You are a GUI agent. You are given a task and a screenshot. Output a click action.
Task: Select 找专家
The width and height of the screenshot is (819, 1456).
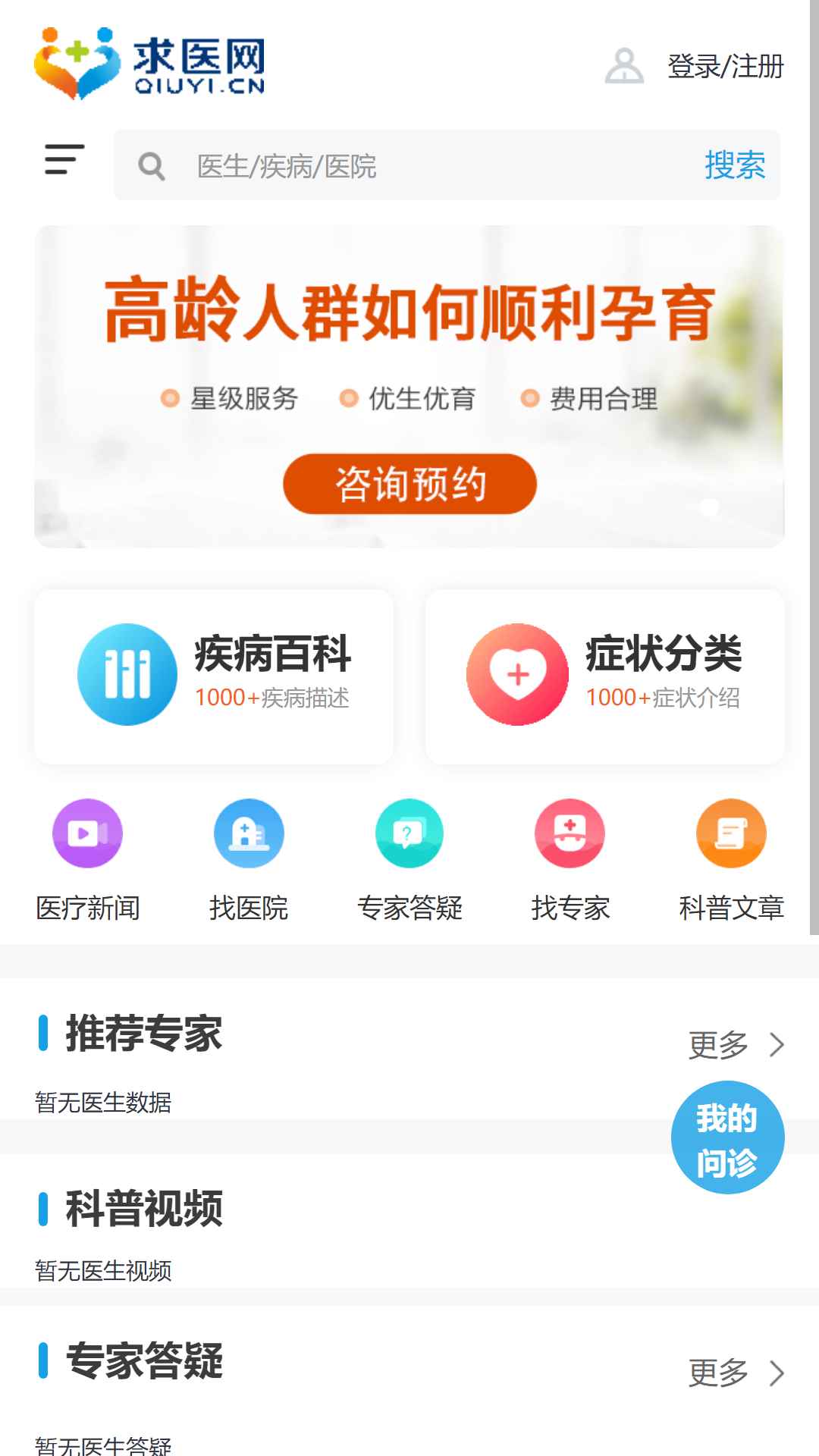[x=570, y=859]
